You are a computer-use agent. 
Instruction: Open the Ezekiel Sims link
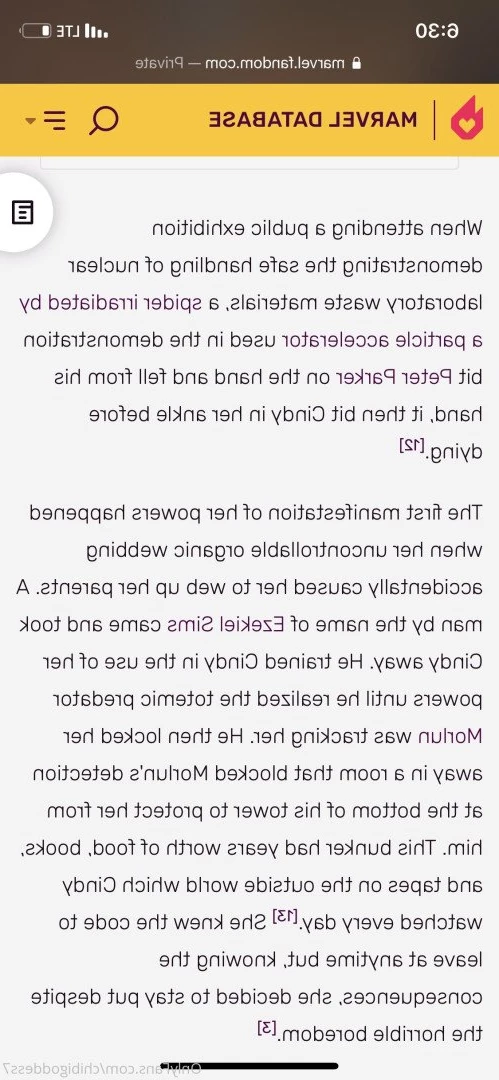(227, 625)
